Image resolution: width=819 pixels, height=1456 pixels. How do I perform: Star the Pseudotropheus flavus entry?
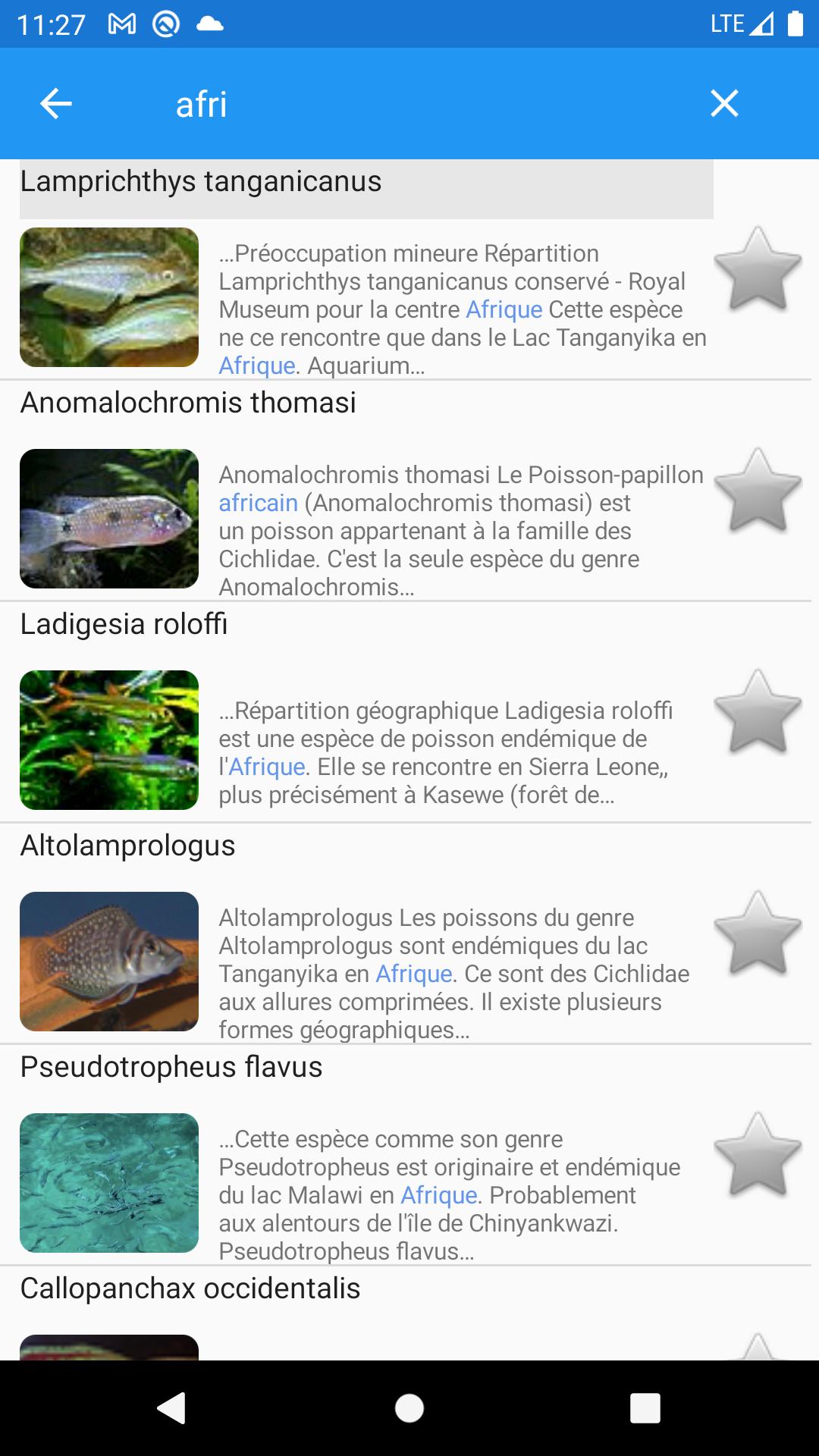[758, 1155]
